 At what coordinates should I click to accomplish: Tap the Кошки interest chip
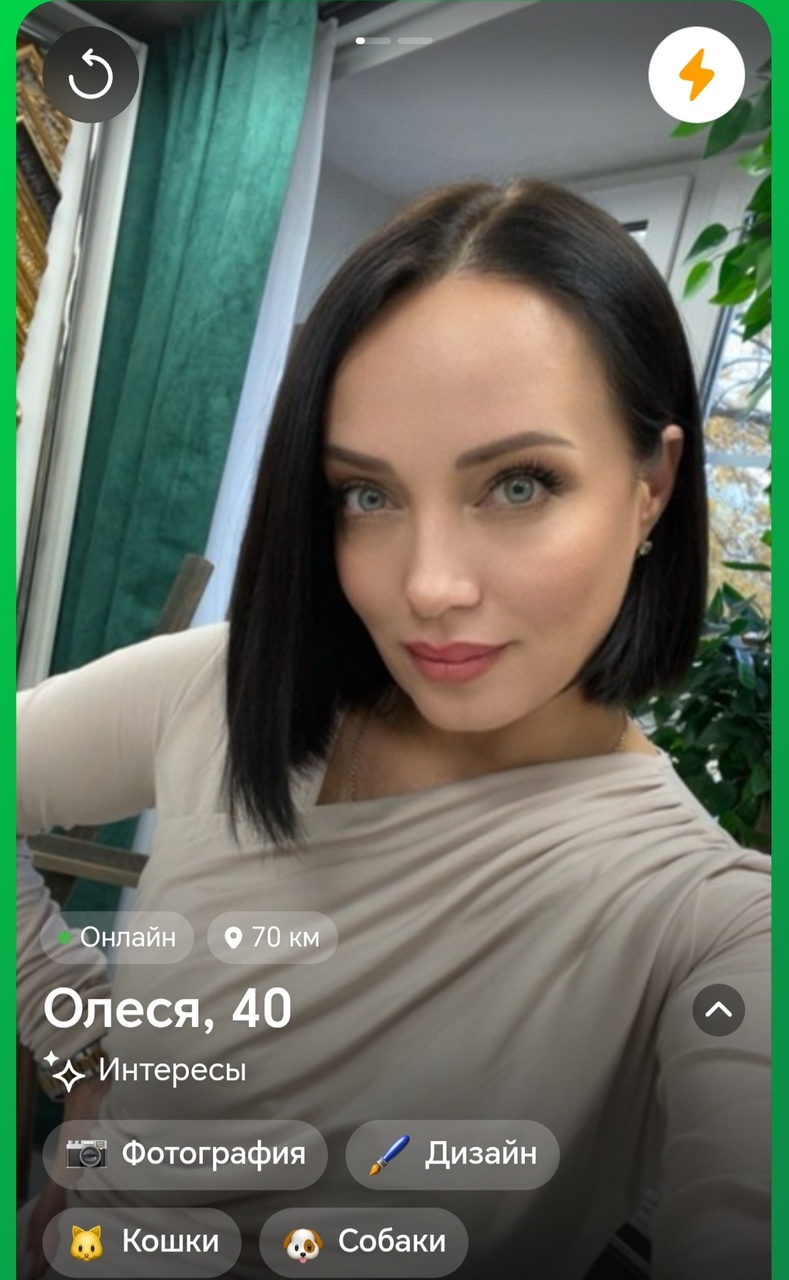(142, 1242)
